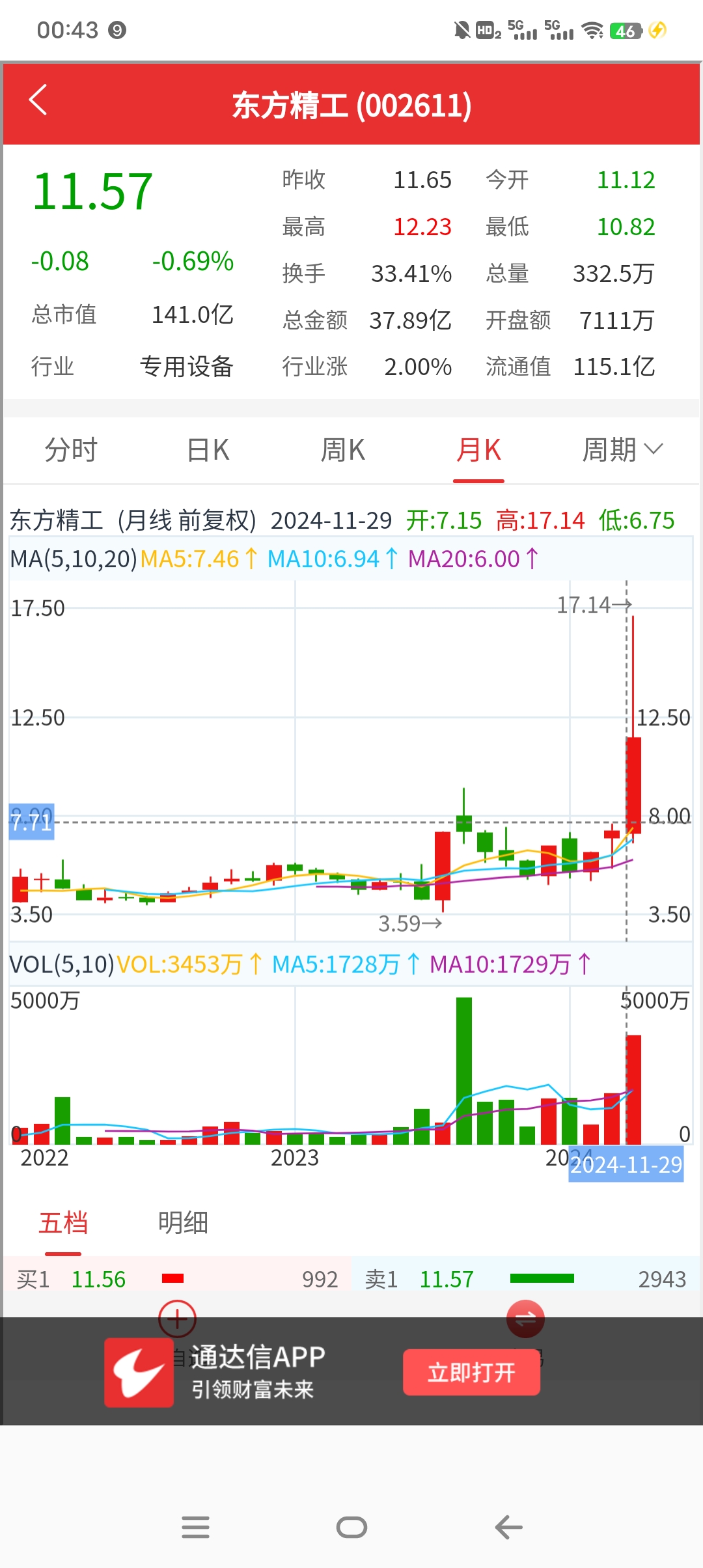This screenshot has height=1568, width=703.
Task: Tap the 立即打开 button
Action: point(471,1373)
